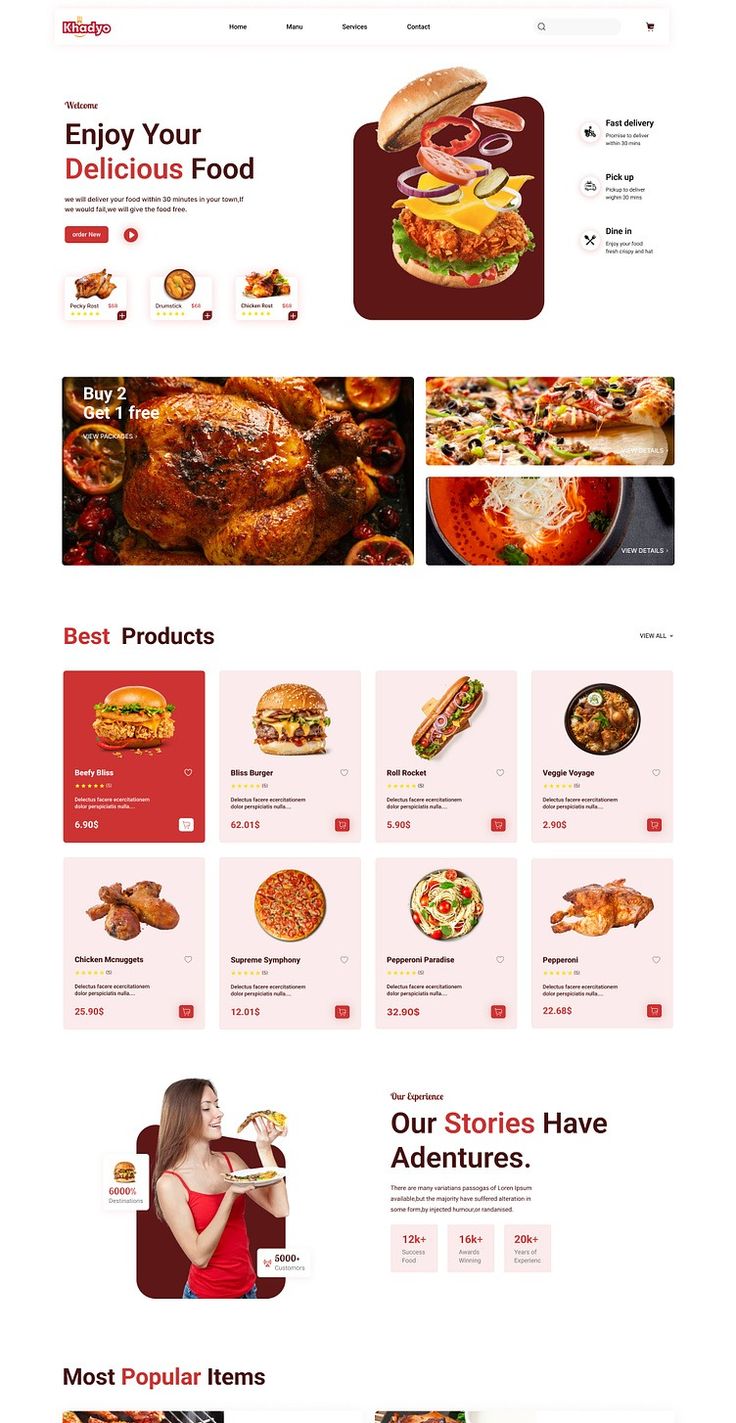Add Drumstick with plus icon
This screenshot has width=736, height=1423.
click(x=207, y=315)
